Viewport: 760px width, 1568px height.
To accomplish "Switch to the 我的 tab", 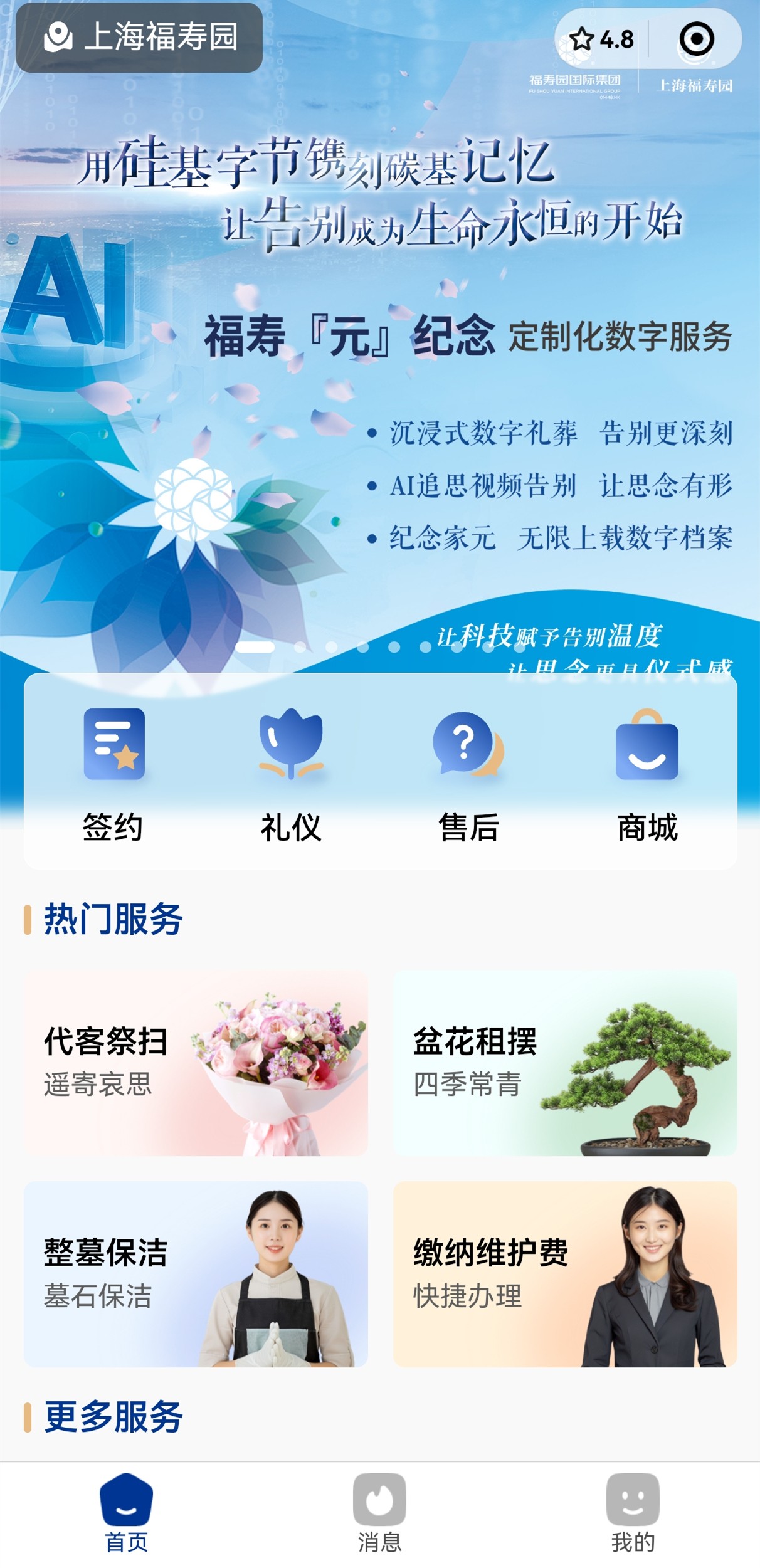I will click(x=633, y=1512).
